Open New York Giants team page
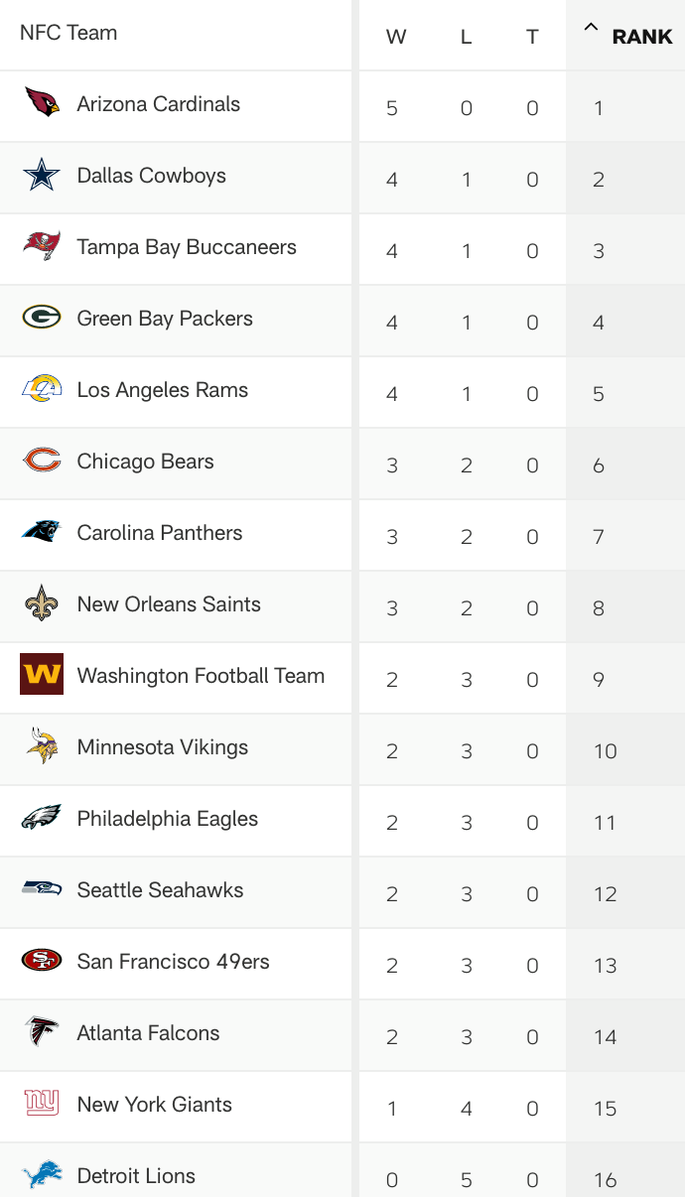The width and height of the screenshot is (685, 1197). [x=154, y=1105]
